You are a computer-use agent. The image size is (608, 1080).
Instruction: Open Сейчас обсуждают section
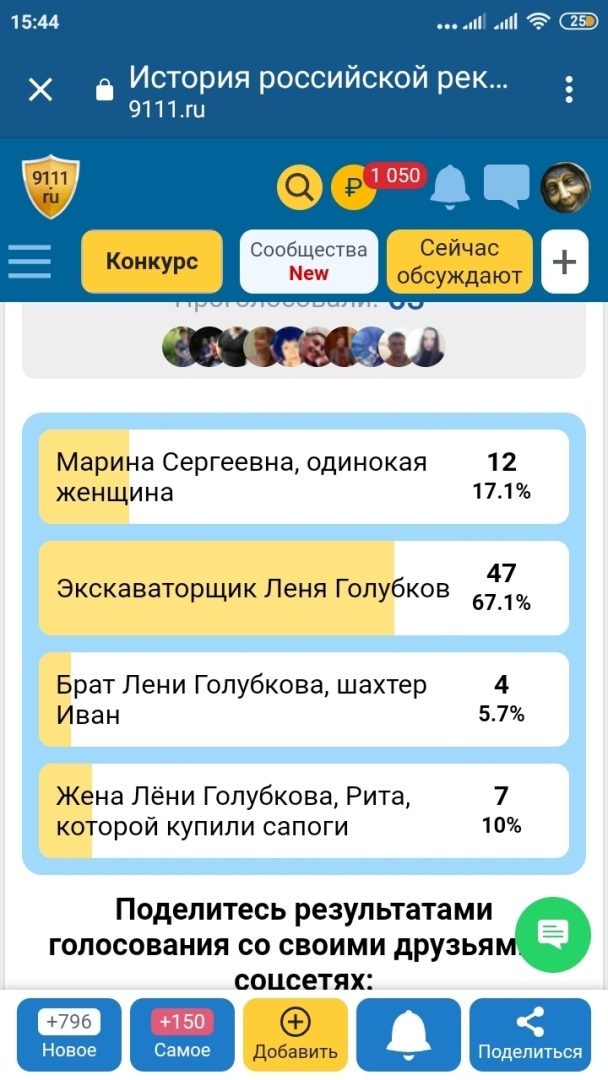coord(459,262)
